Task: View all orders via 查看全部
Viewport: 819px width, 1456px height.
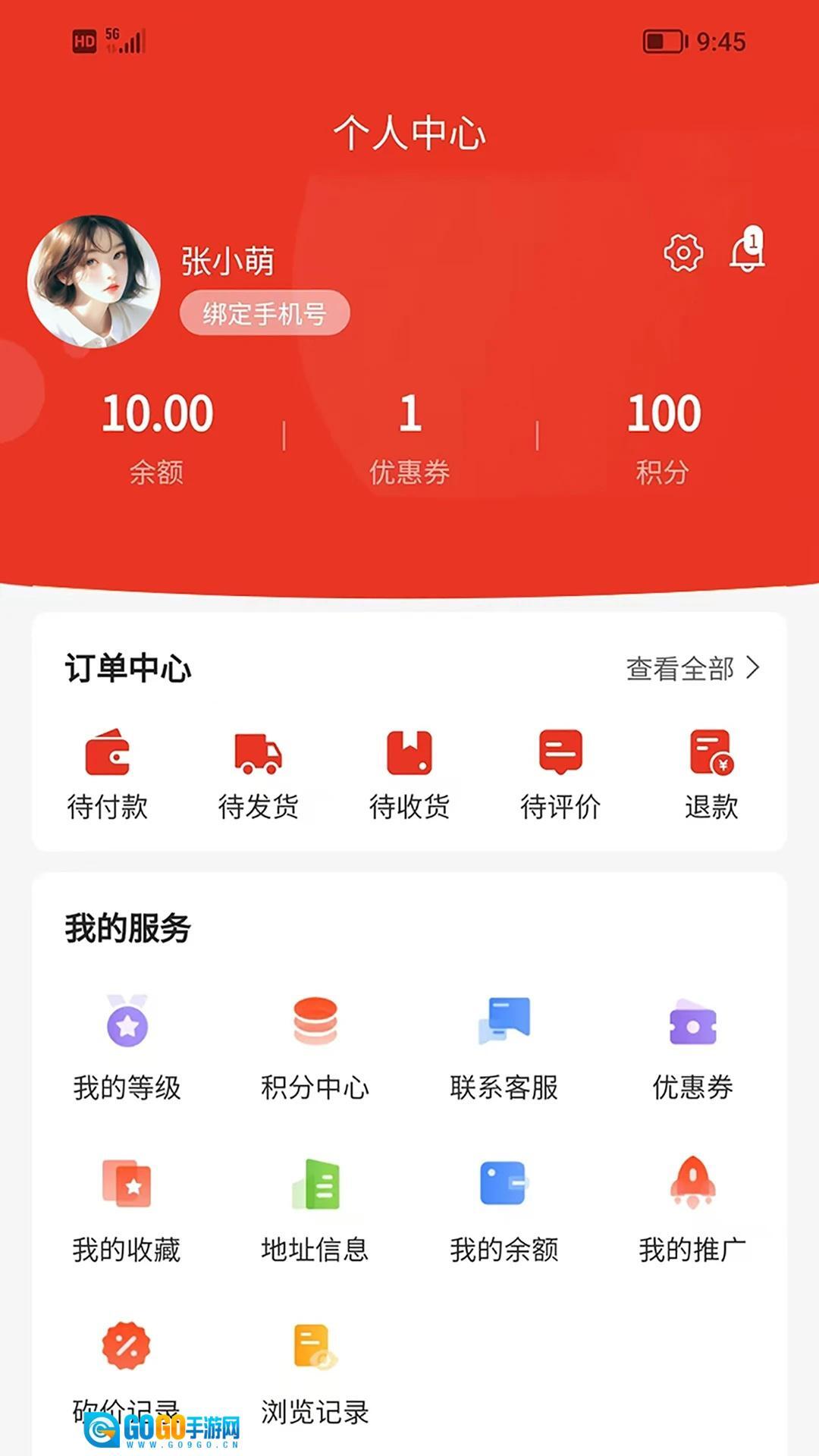Action: [x=692, y=668]
